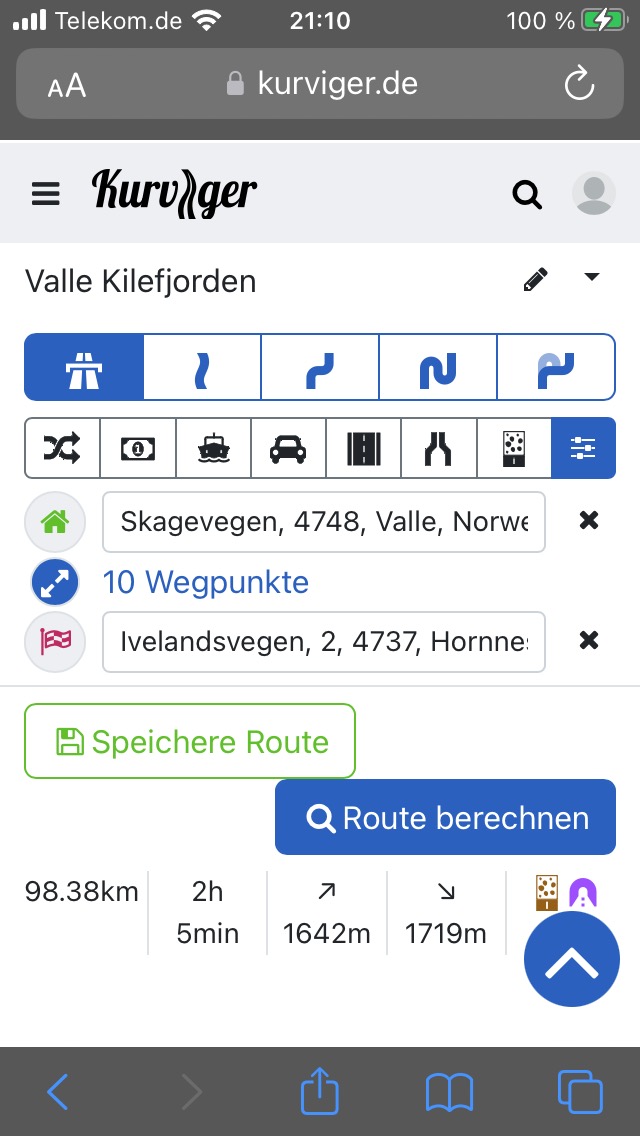Screen dimensions: 640x1136
Task: Open the Kurviger search magnifier
Action: pos(527,194)
